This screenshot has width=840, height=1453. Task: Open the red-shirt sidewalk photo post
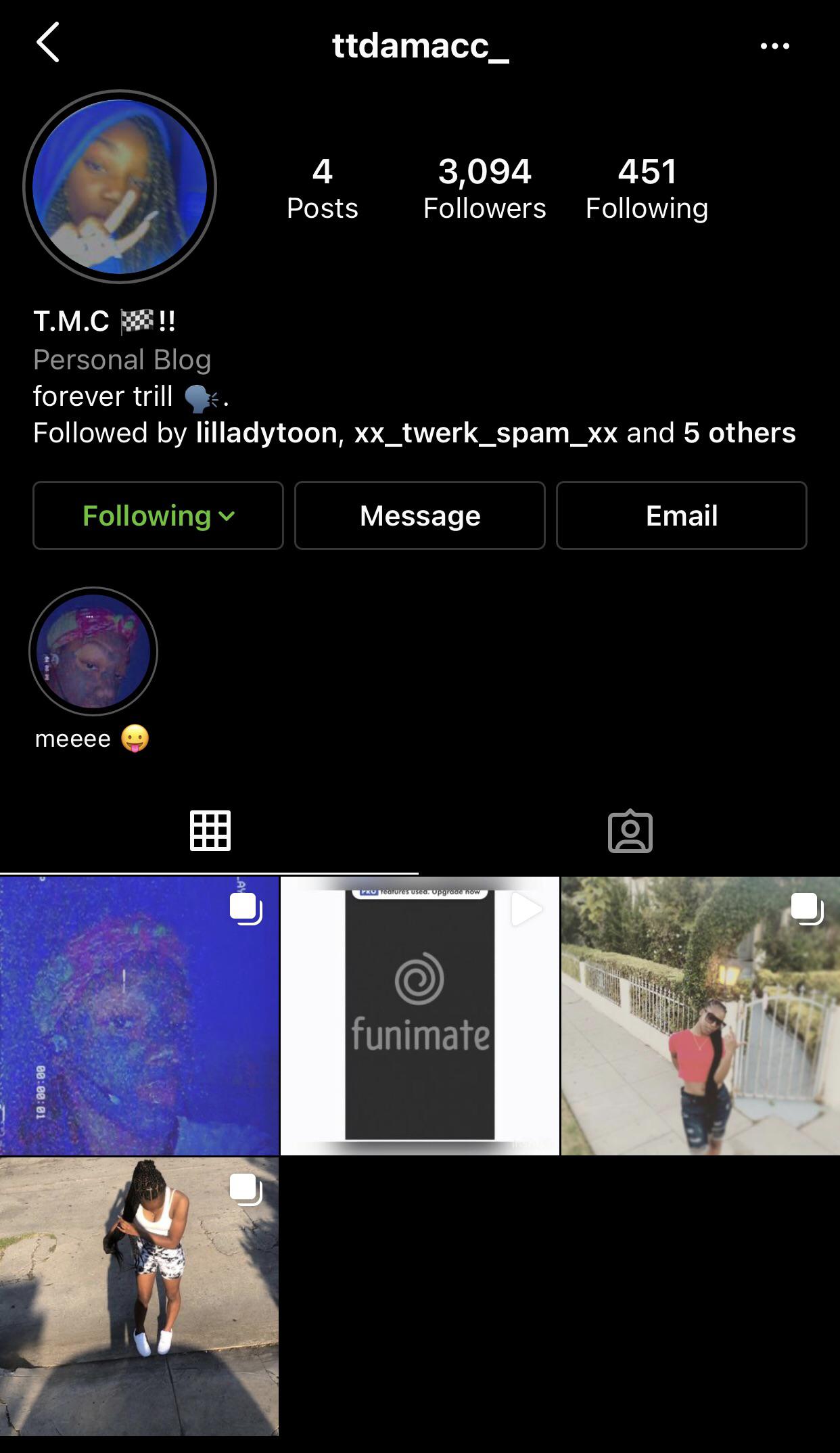[x=700, y=1015]
